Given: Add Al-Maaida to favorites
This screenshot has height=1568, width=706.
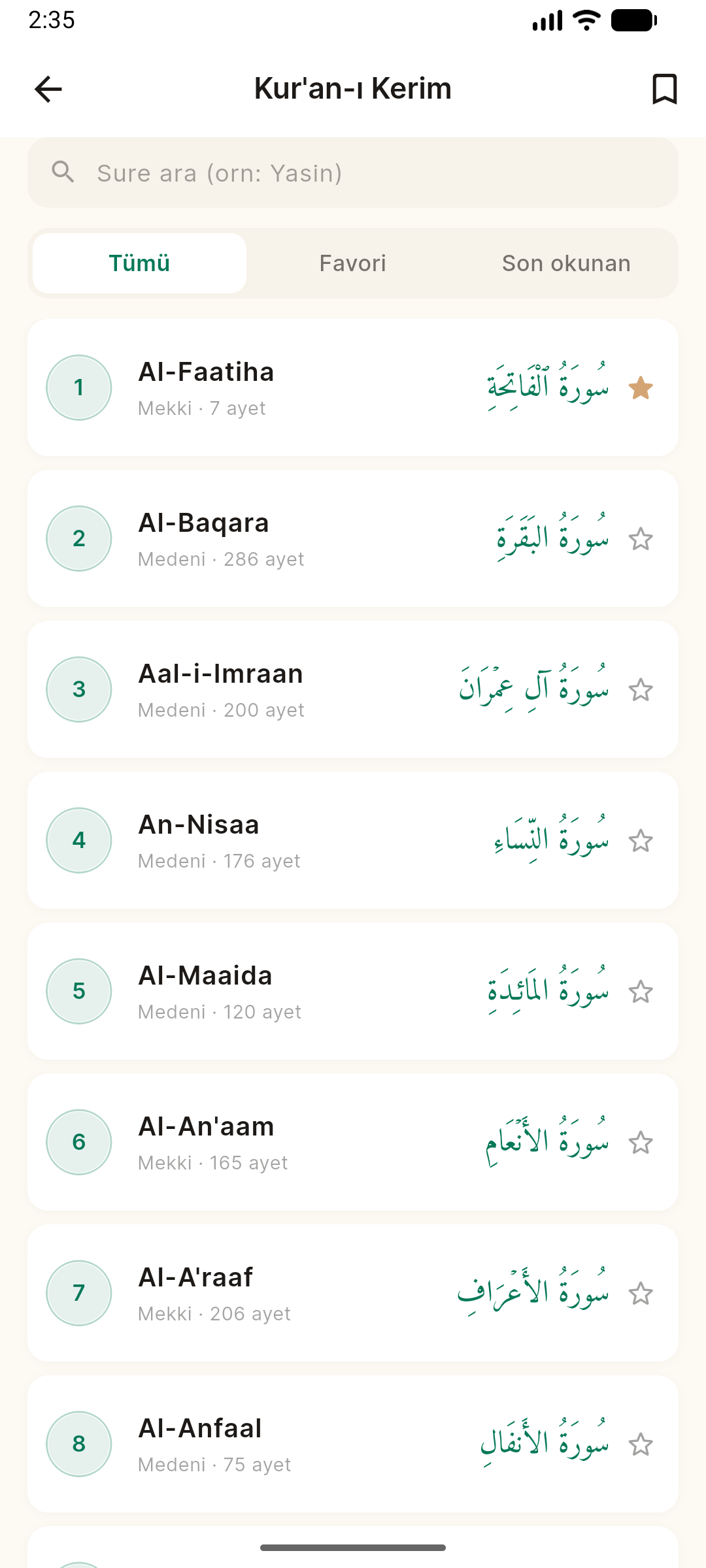Looking at the screenshot, I should pos(641,992).
